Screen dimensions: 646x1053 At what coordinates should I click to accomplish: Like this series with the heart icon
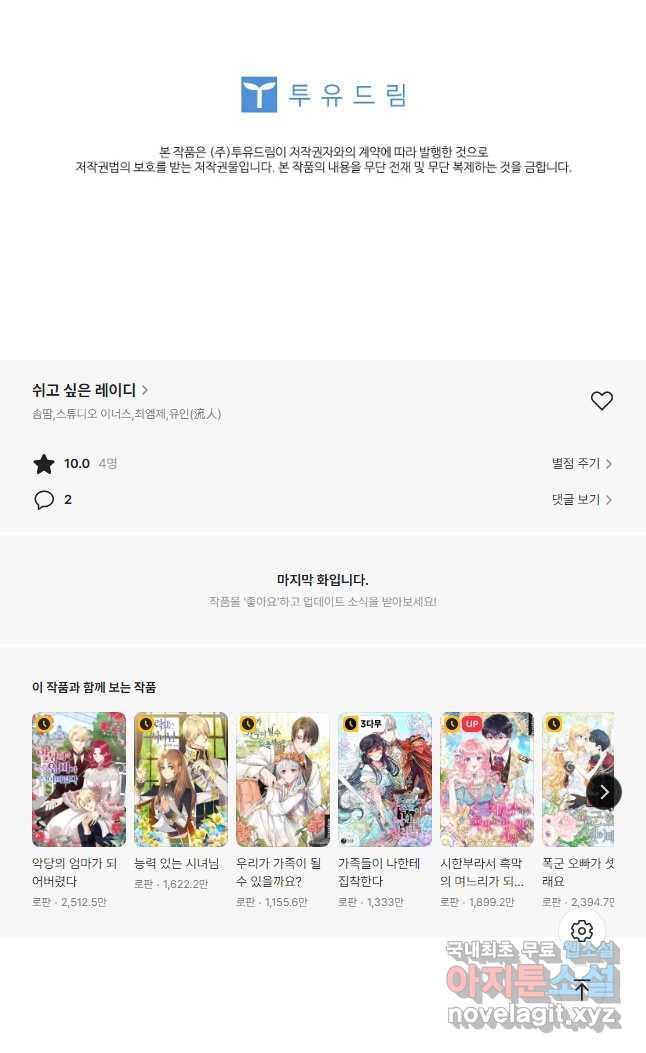click(x=601, y=401)
